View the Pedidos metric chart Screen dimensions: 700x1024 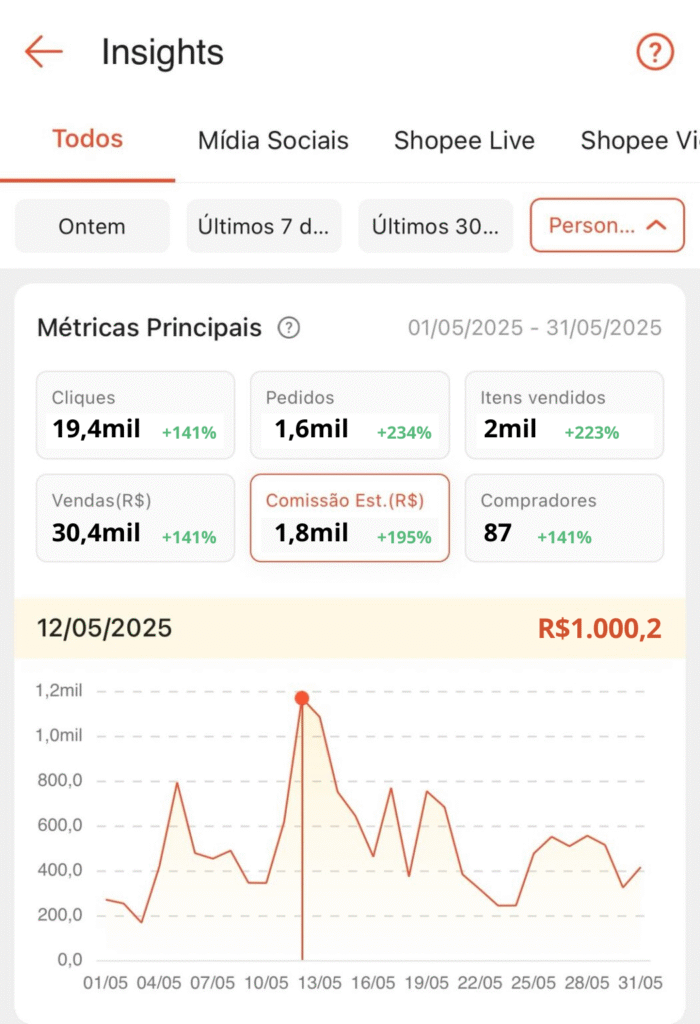pos(349,415)
